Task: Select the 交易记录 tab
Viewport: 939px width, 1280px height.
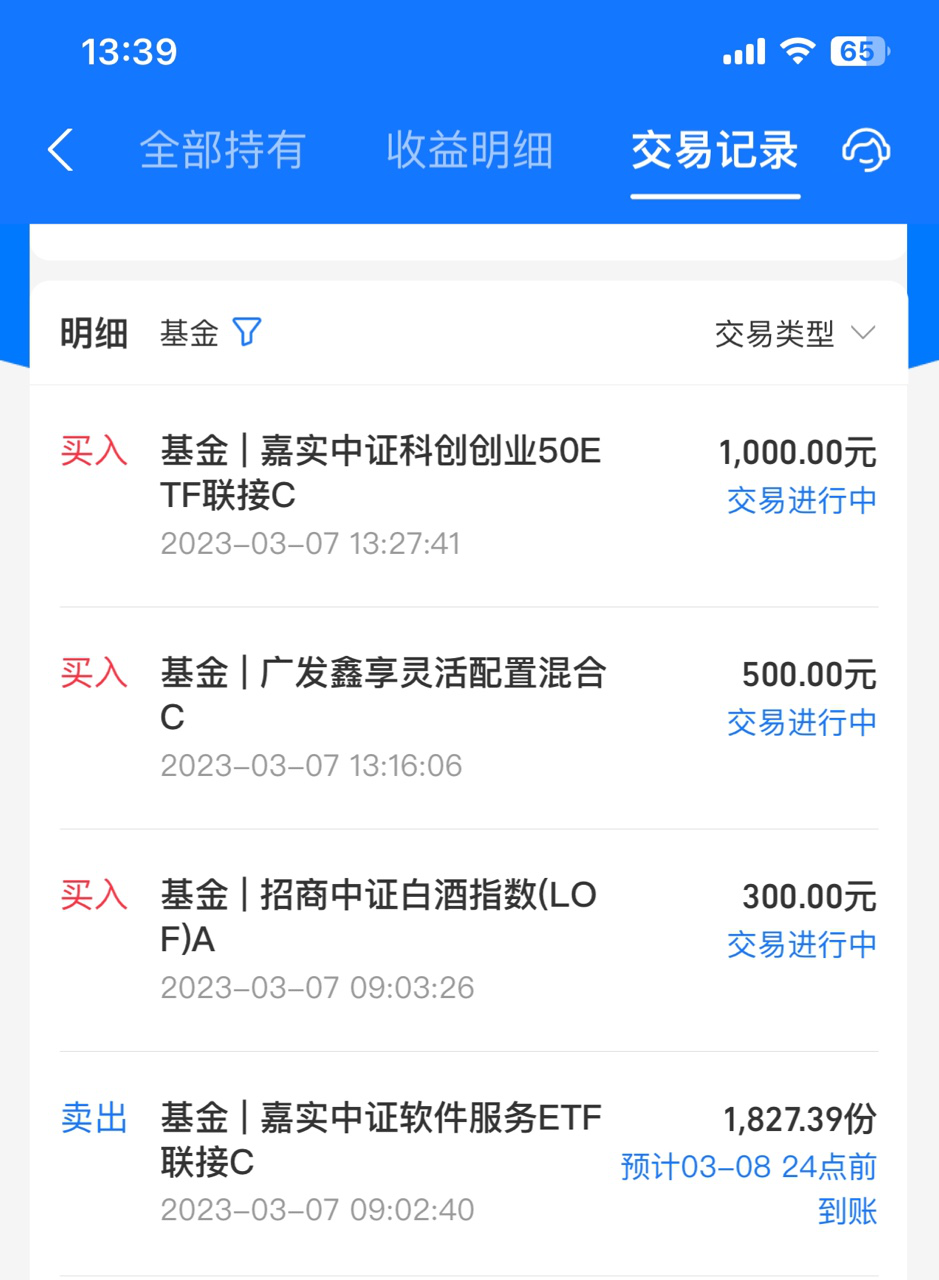Action: pyautogui.click(x=715, y=151)
